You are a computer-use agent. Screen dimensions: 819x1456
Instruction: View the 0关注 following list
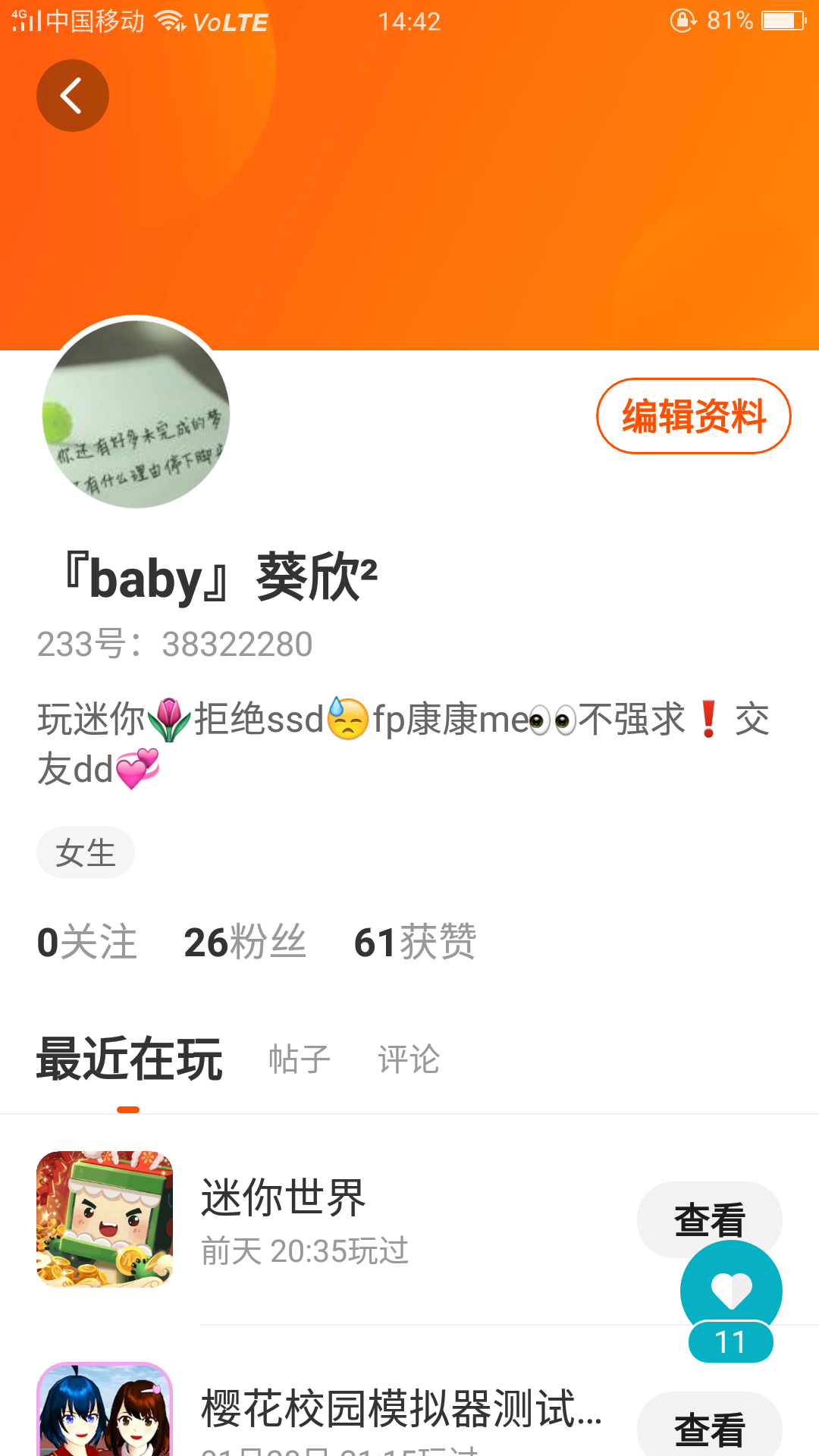coord(87,942)
